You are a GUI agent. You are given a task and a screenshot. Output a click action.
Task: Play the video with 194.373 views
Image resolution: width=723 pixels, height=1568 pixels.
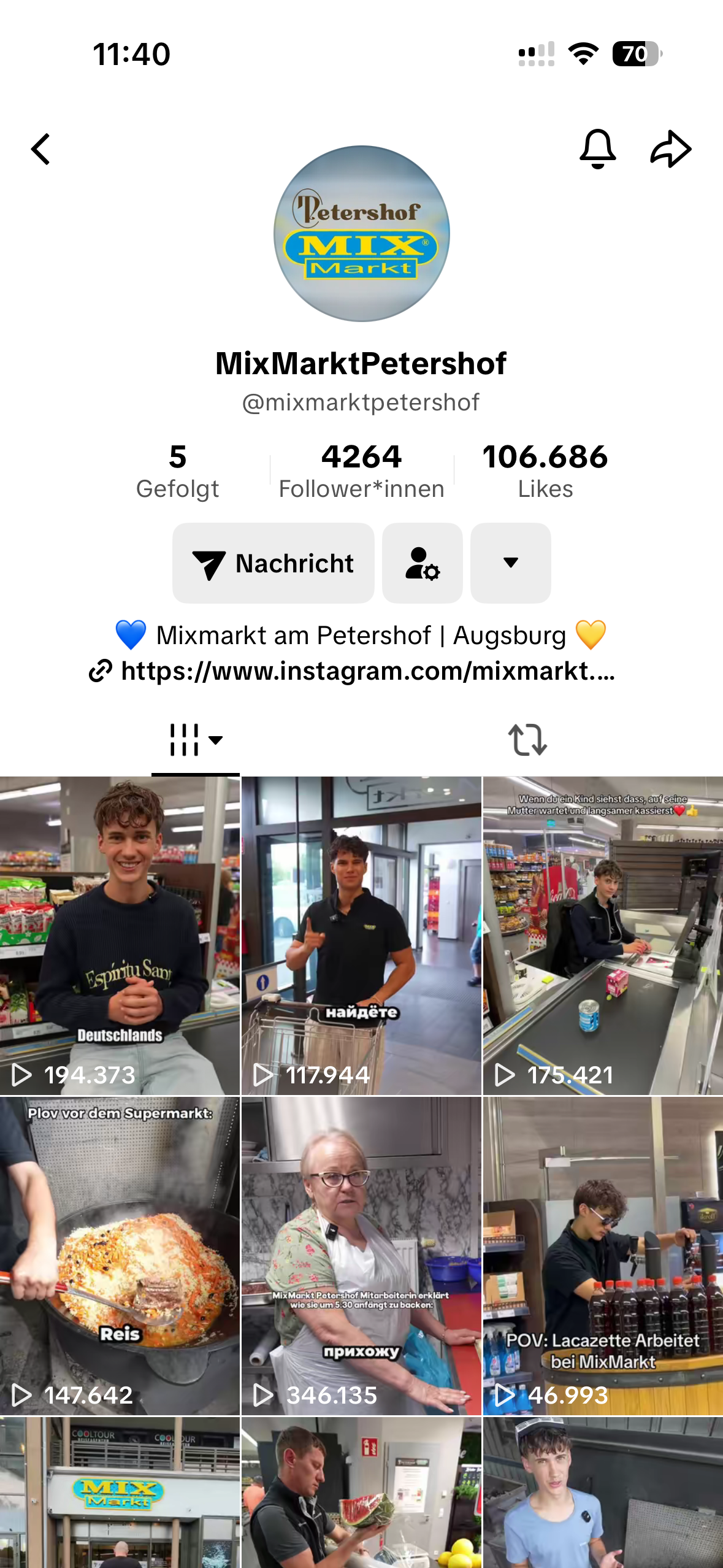click(120, 936)
